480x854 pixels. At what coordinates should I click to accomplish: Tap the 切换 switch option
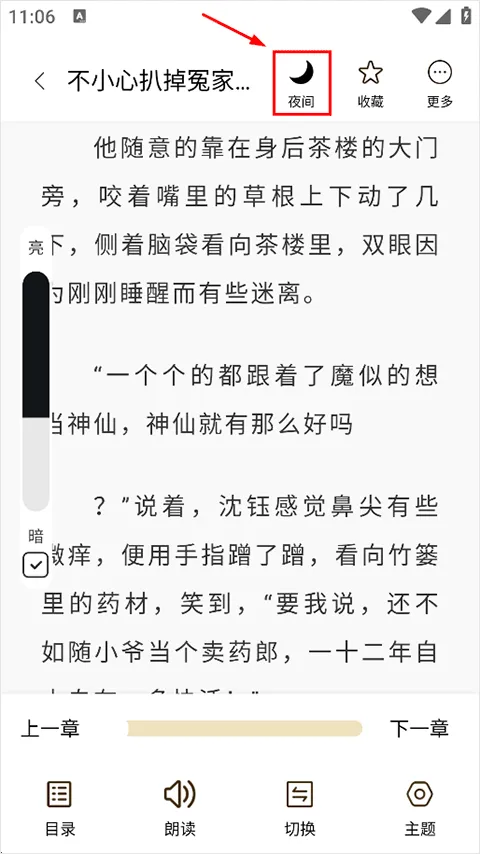tap(300, 809)
